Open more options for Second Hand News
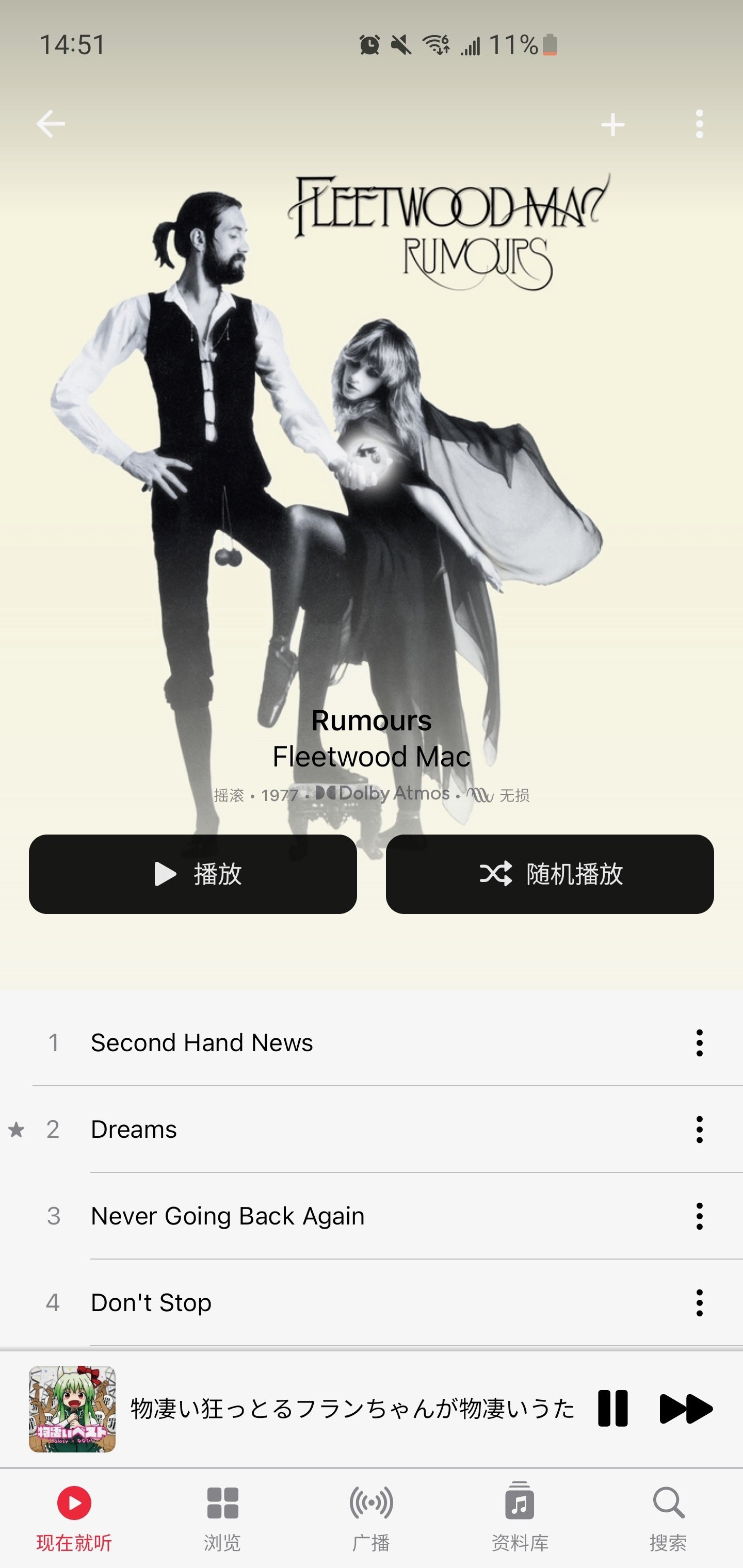Image resolution: width=743 pixels, height=1568 pixels. click(699, 1043)
